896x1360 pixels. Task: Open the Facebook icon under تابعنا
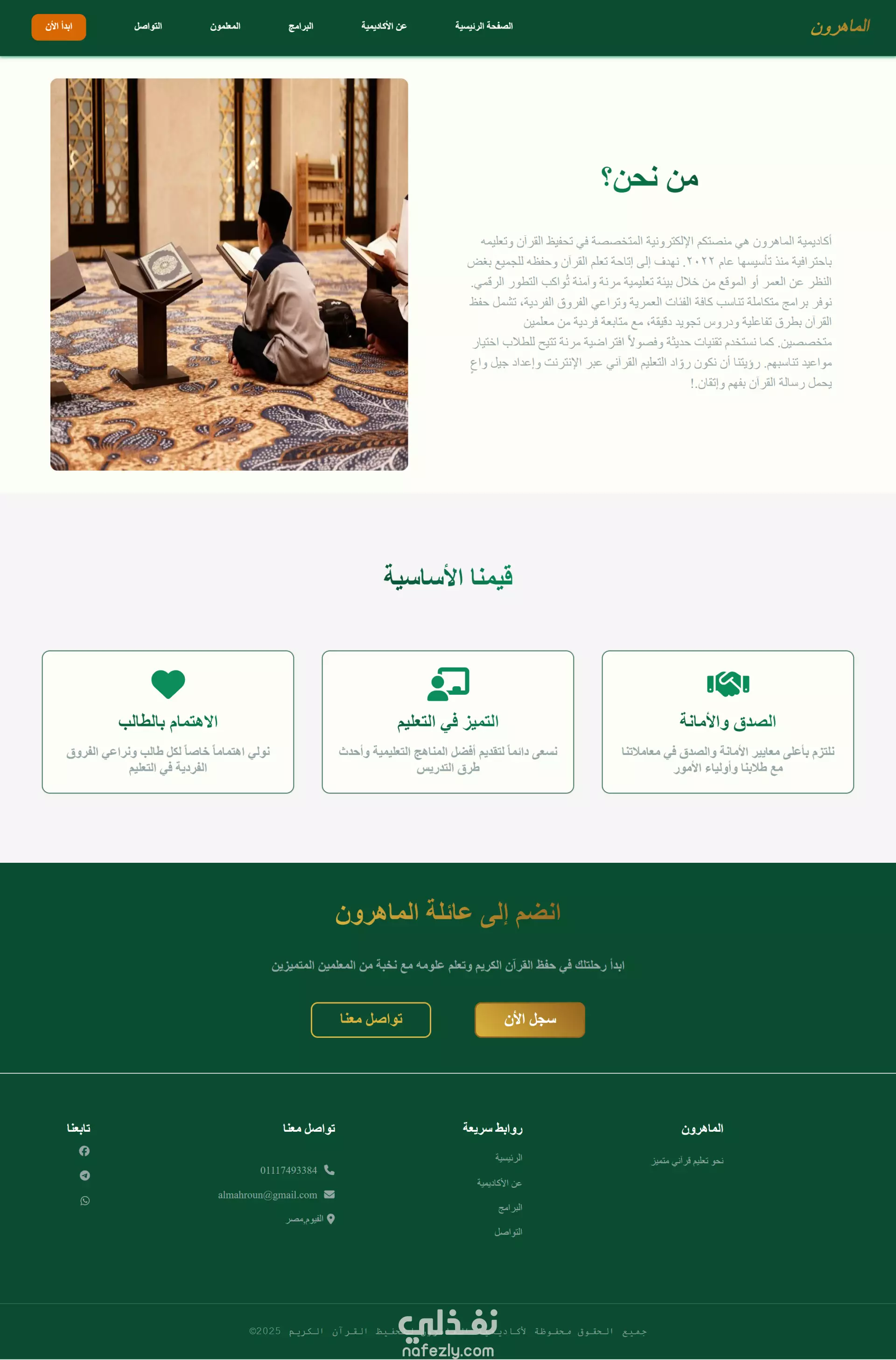(84, 1151)
